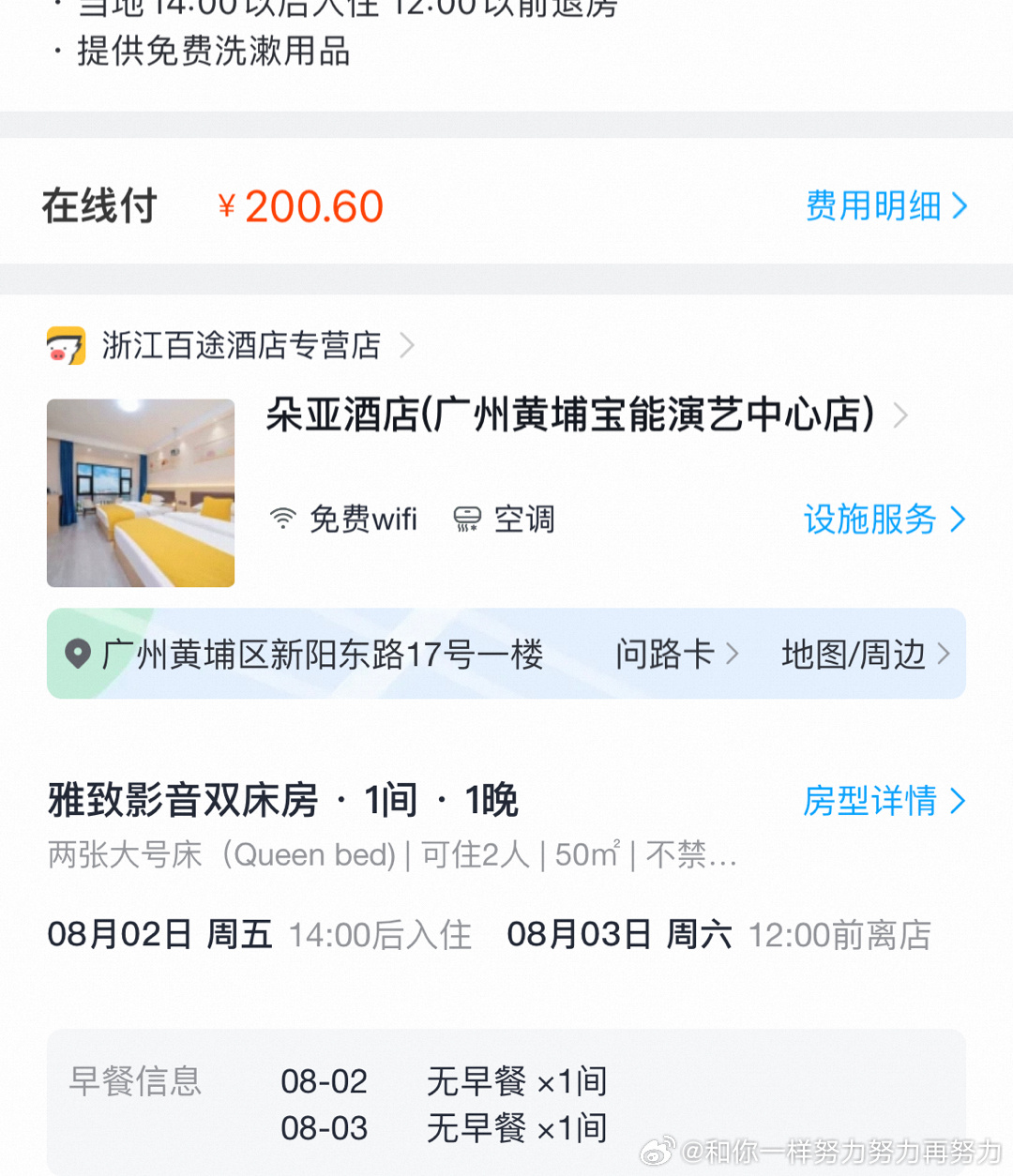Expand the hotel name 朵亚酒店 details arrow
The image size is (1013, 1176).
[x=900, y=415]
